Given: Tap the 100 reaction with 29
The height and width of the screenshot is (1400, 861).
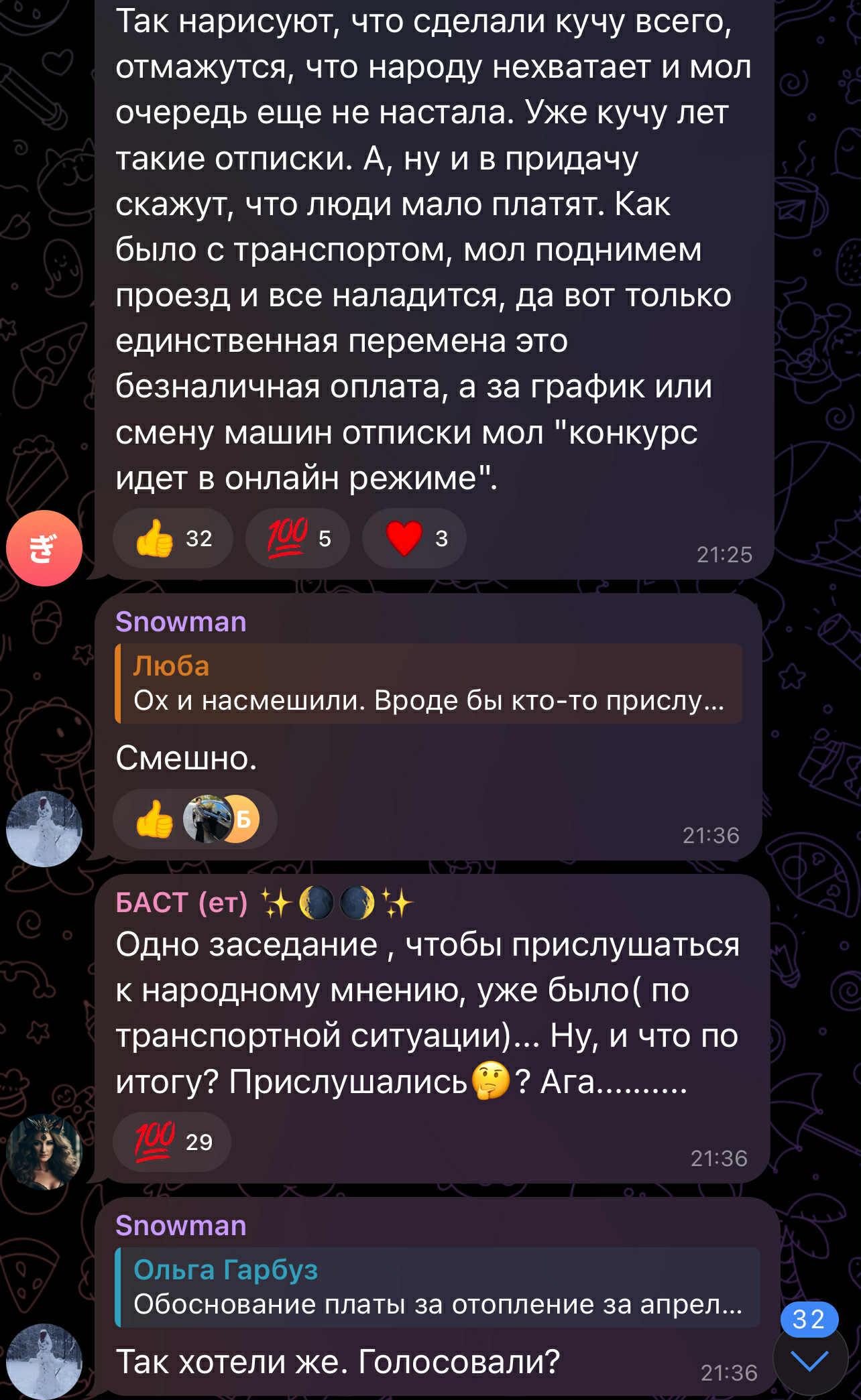Looking at the screenshot, I should tap(172, 1142).
